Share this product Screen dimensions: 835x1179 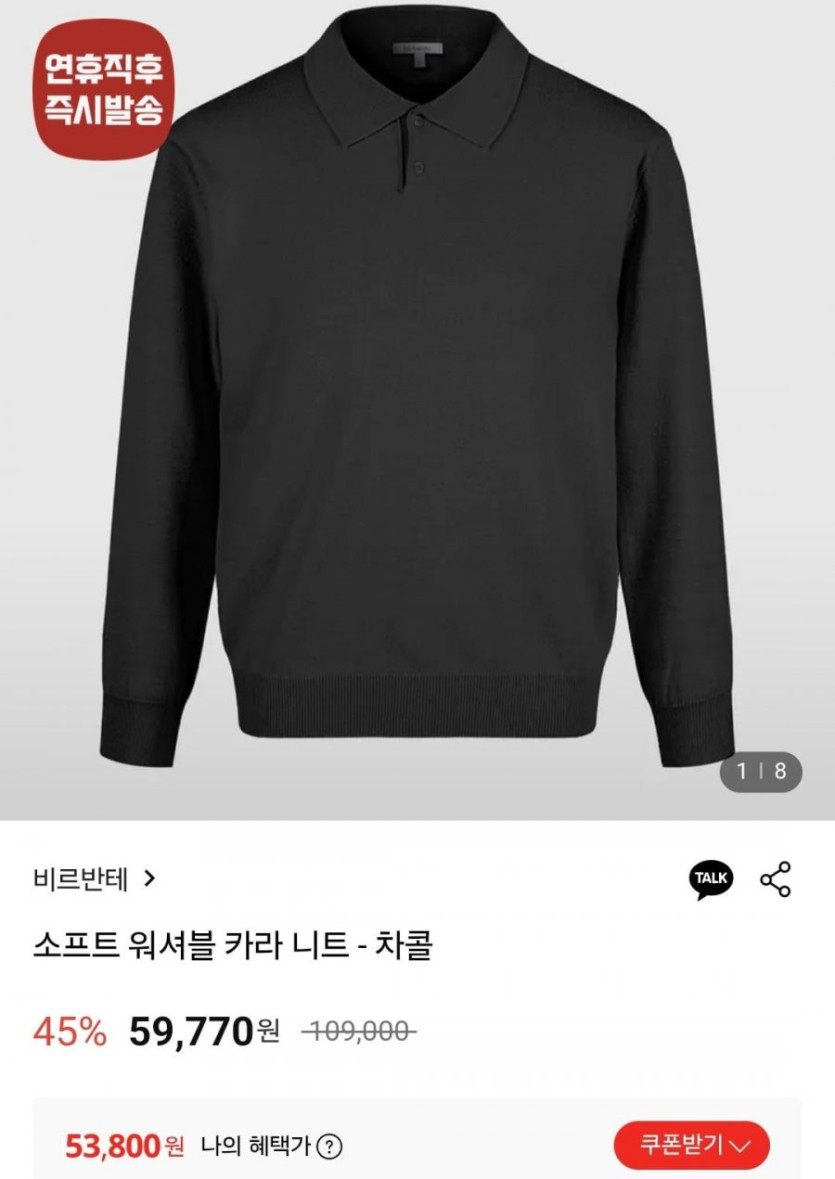point(776,879)
